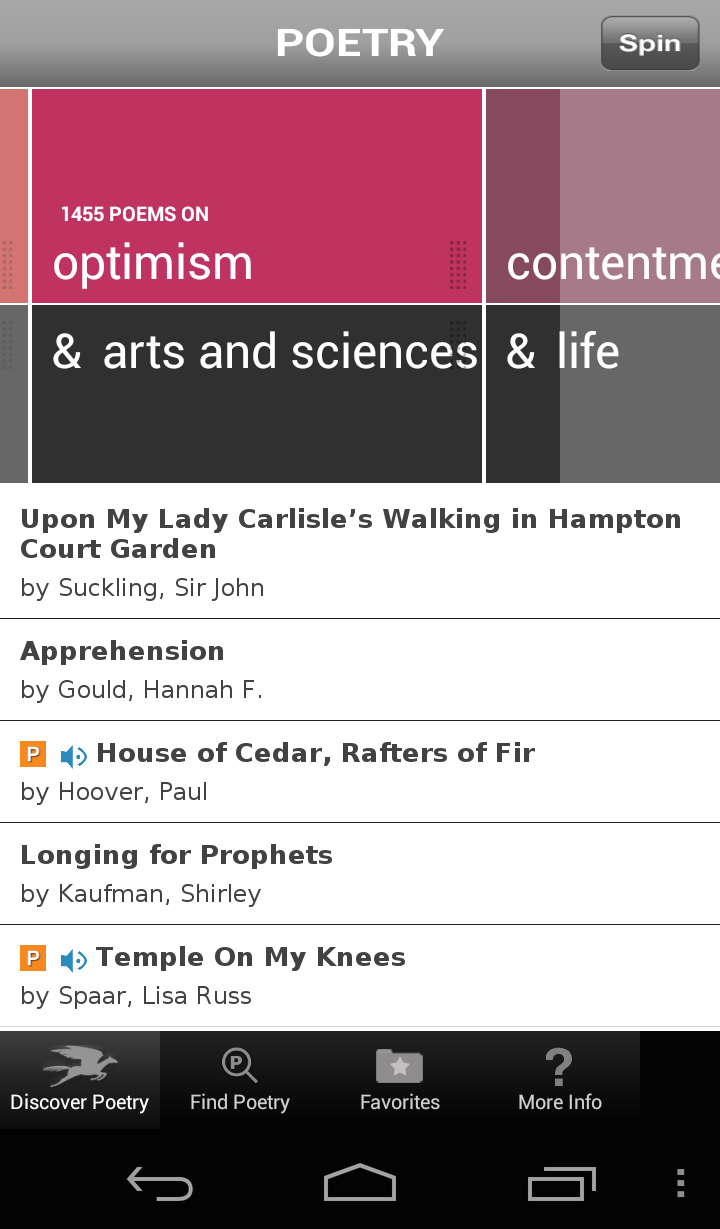Image resolution: width=720 pixels, height=1229 pixels.
Task: Open poem Upon My Lady Carlisle's Walking
Action: coord(360,552)
